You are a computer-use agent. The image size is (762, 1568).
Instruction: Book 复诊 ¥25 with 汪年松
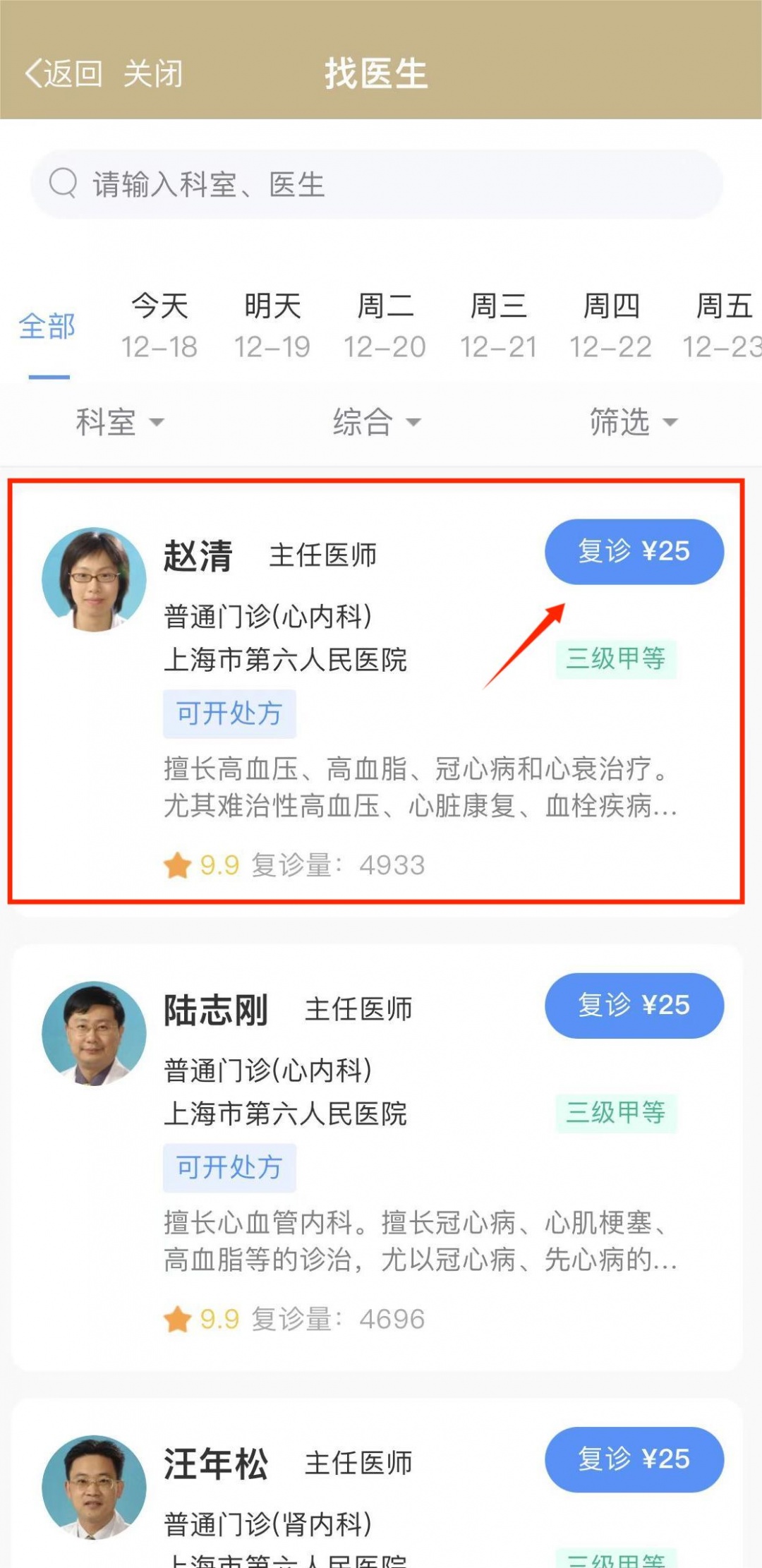click(x=634, y=1459)
